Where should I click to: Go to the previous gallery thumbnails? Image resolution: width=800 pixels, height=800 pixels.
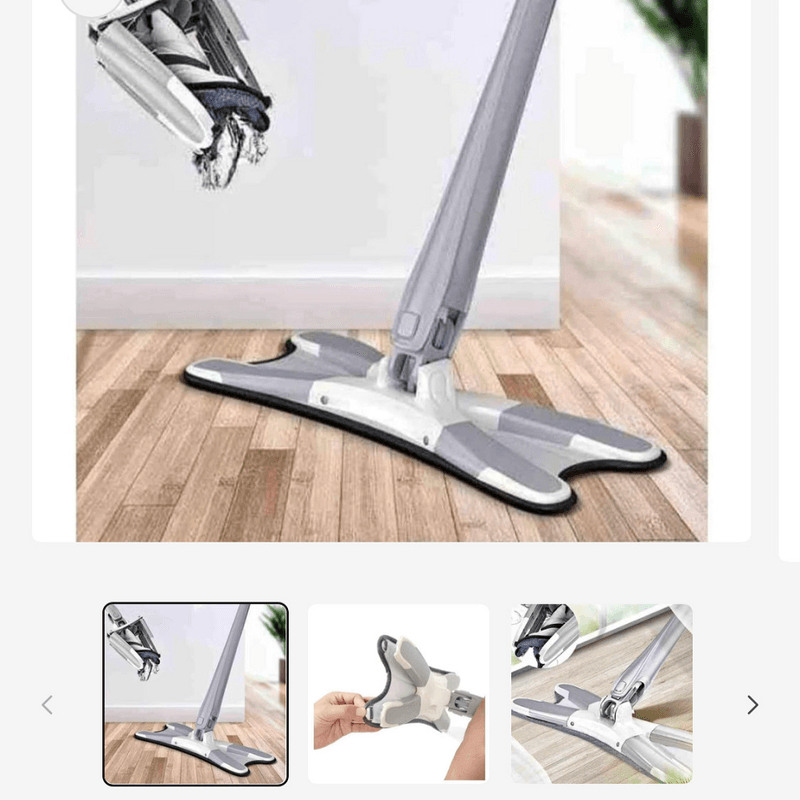click(47, 705)
